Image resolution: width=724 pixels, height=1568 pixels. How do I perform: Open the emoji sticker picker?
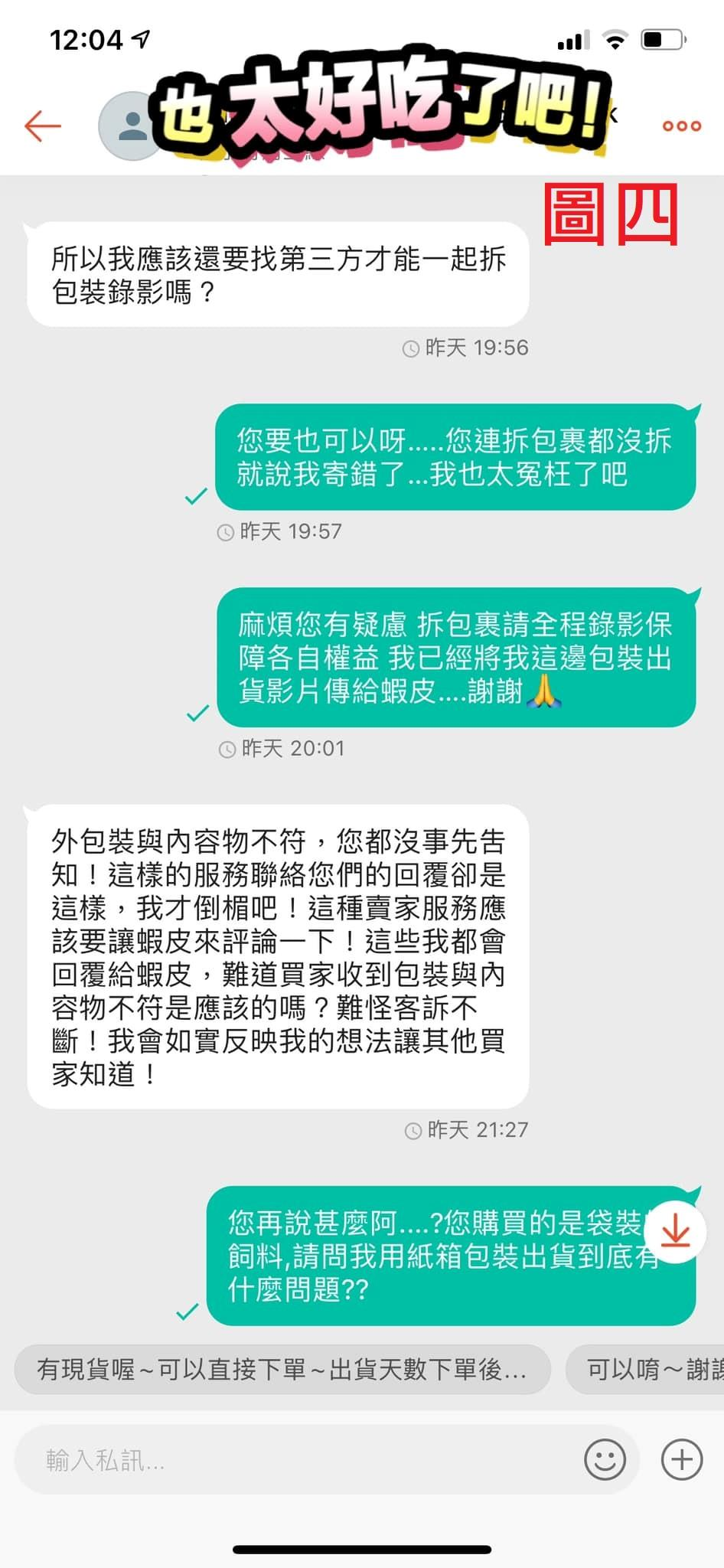[605, 1459]
